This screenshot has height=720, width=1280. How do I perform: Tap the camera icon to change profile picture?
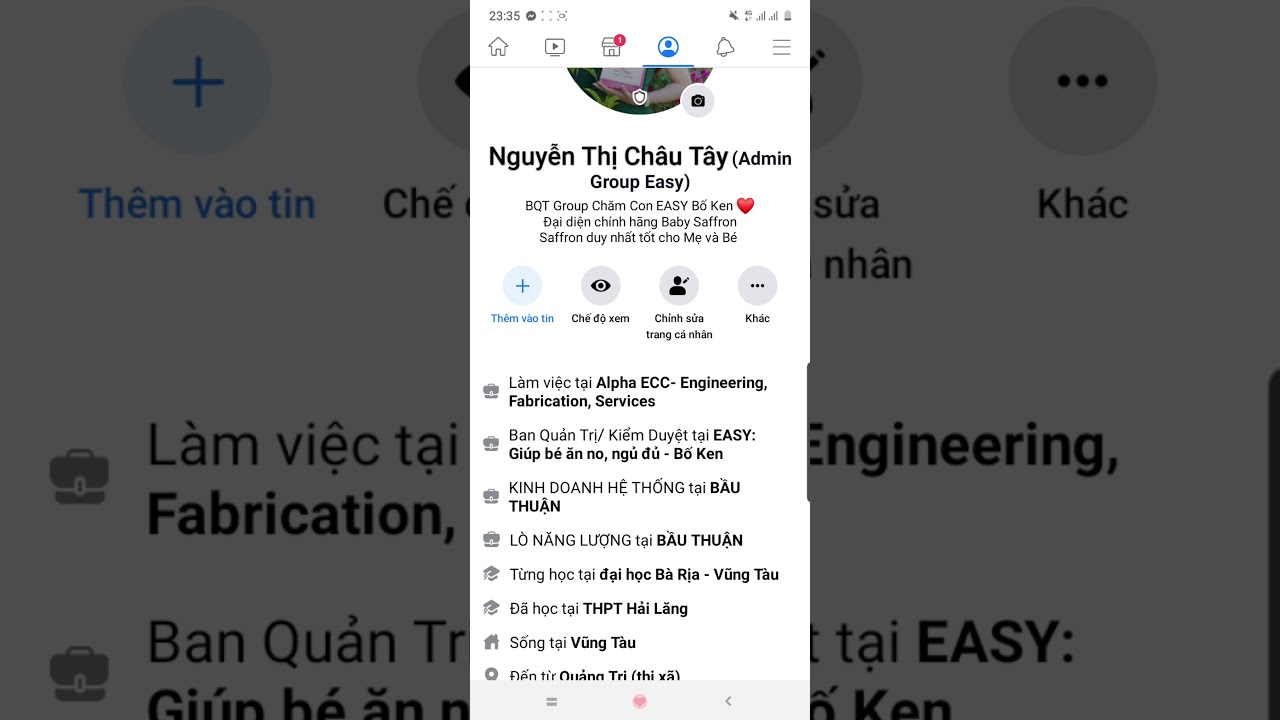coord(698,101)
